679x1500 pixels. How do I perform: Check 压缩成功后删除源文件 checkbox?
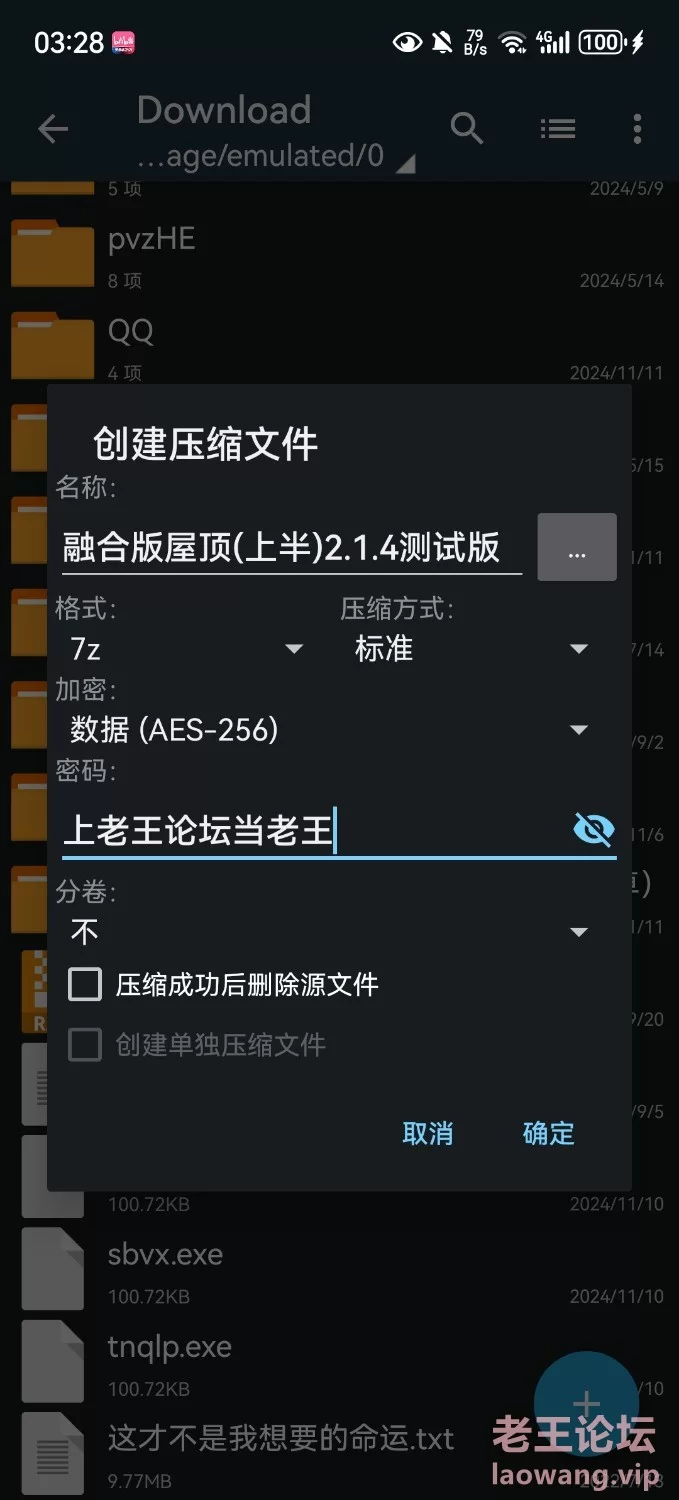(85, 984)
